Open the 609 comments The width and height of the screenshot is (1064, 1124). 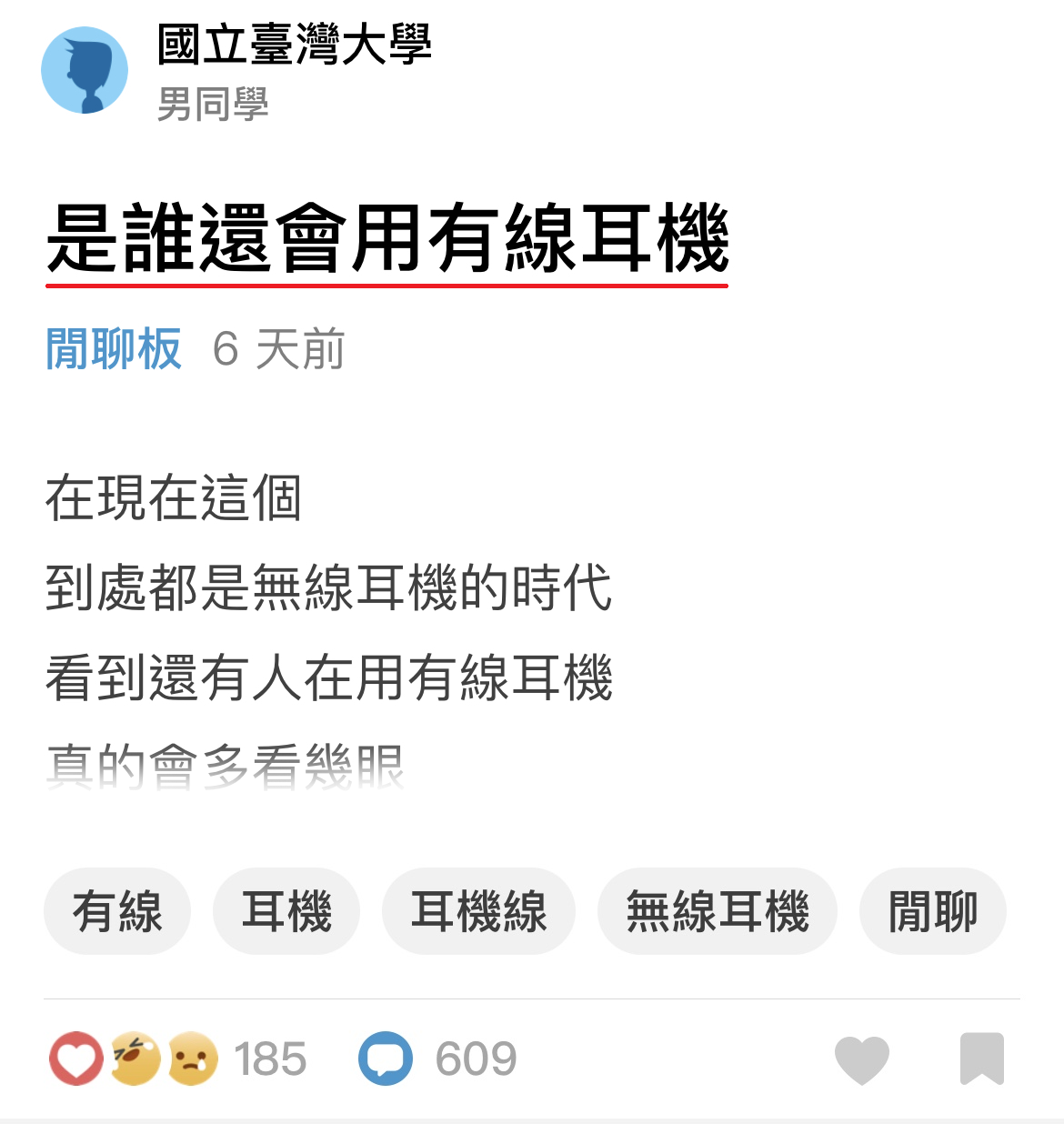tap(438, 1059)
